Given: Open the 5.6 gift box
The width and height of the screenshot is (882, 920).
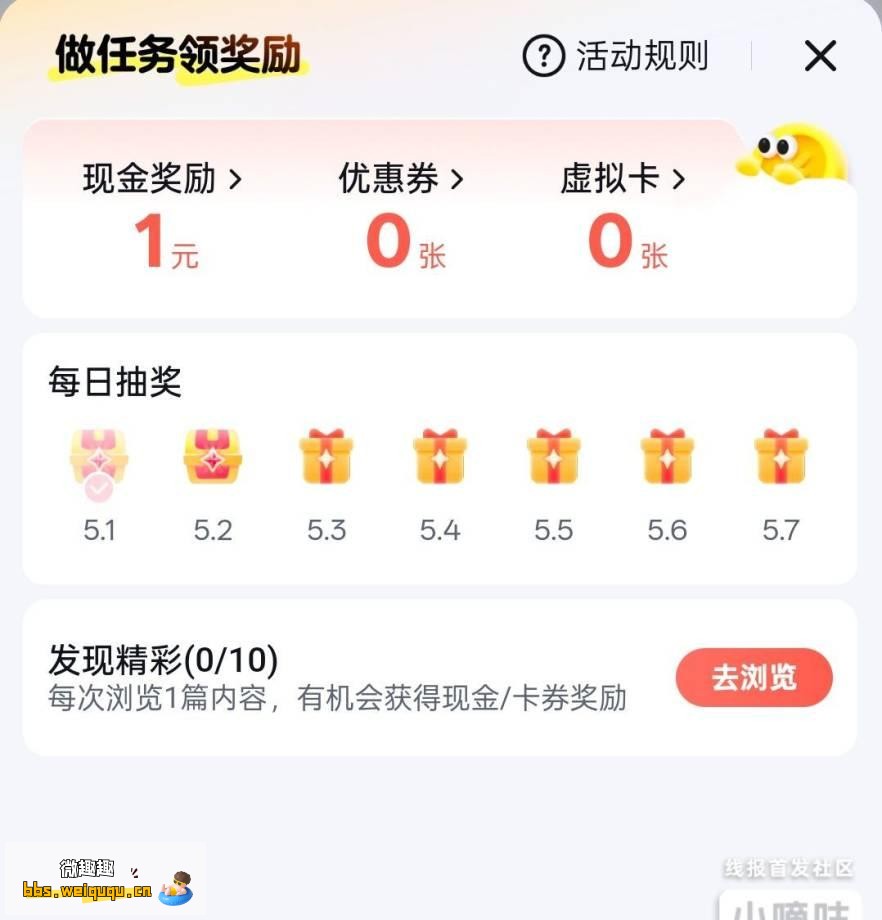Looking at the screenshot, I should [668, 458].
